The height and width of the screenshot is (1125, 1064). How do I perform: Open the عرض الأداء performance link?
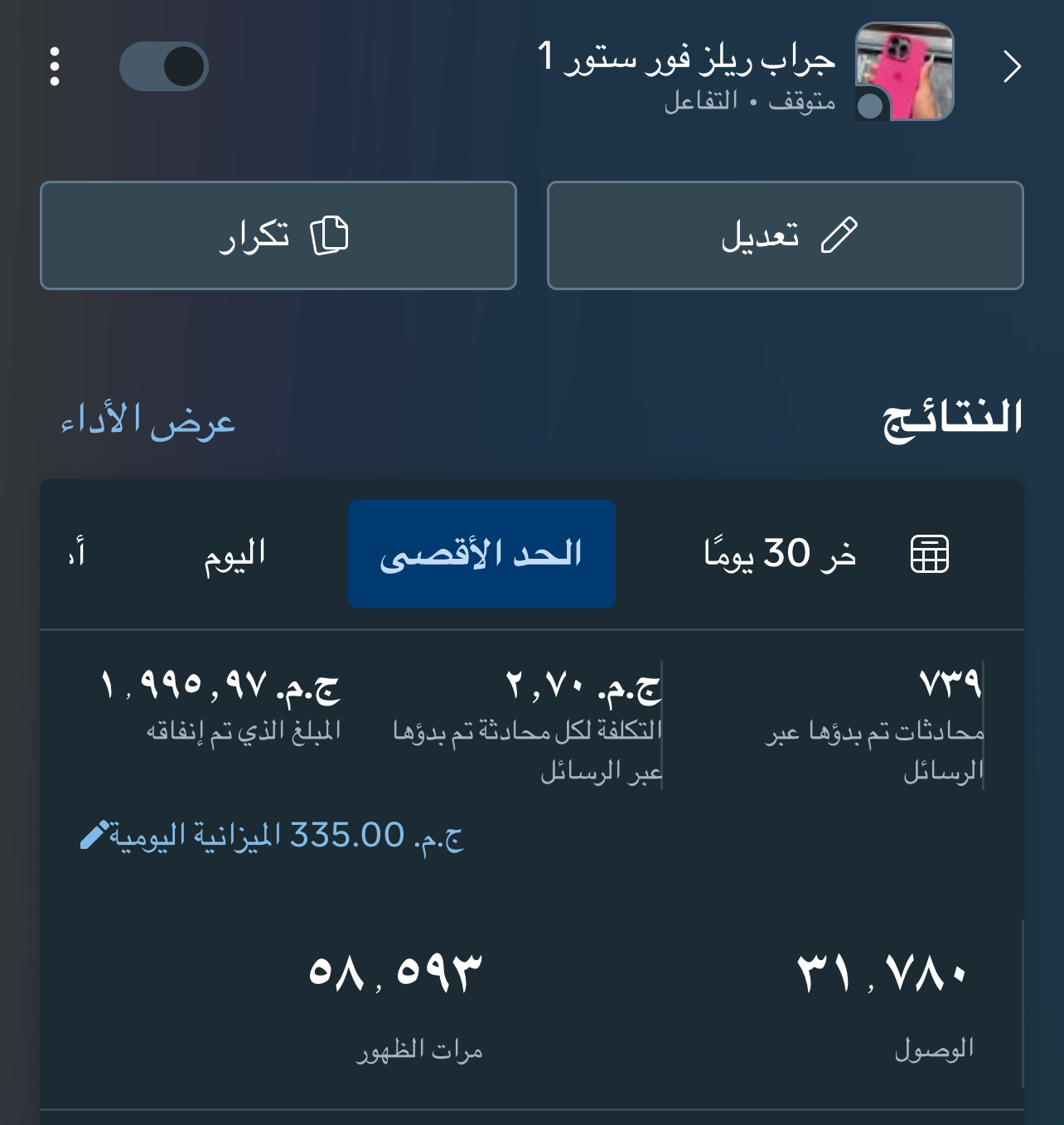[148, 421]
